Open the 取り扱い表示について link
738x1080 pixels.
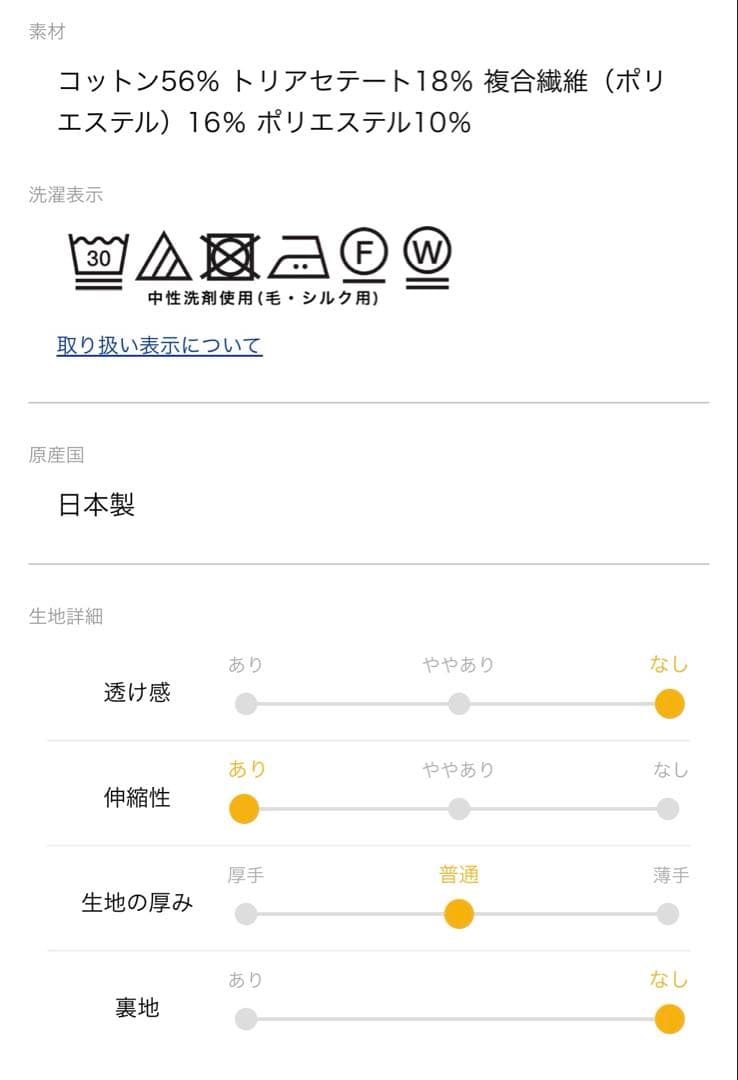(158, 344)
